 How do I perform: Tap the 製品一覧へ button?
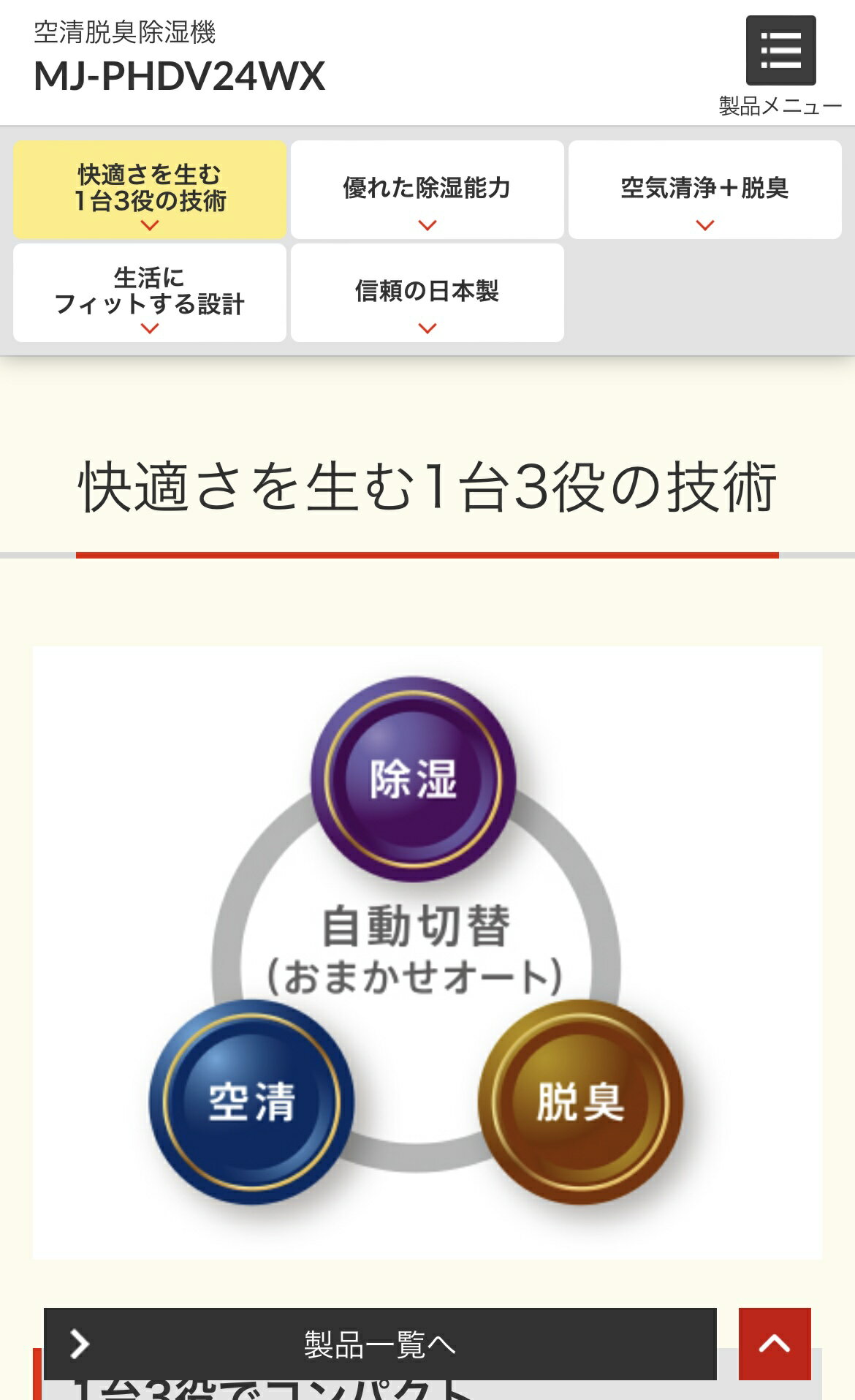[380, 1344]
